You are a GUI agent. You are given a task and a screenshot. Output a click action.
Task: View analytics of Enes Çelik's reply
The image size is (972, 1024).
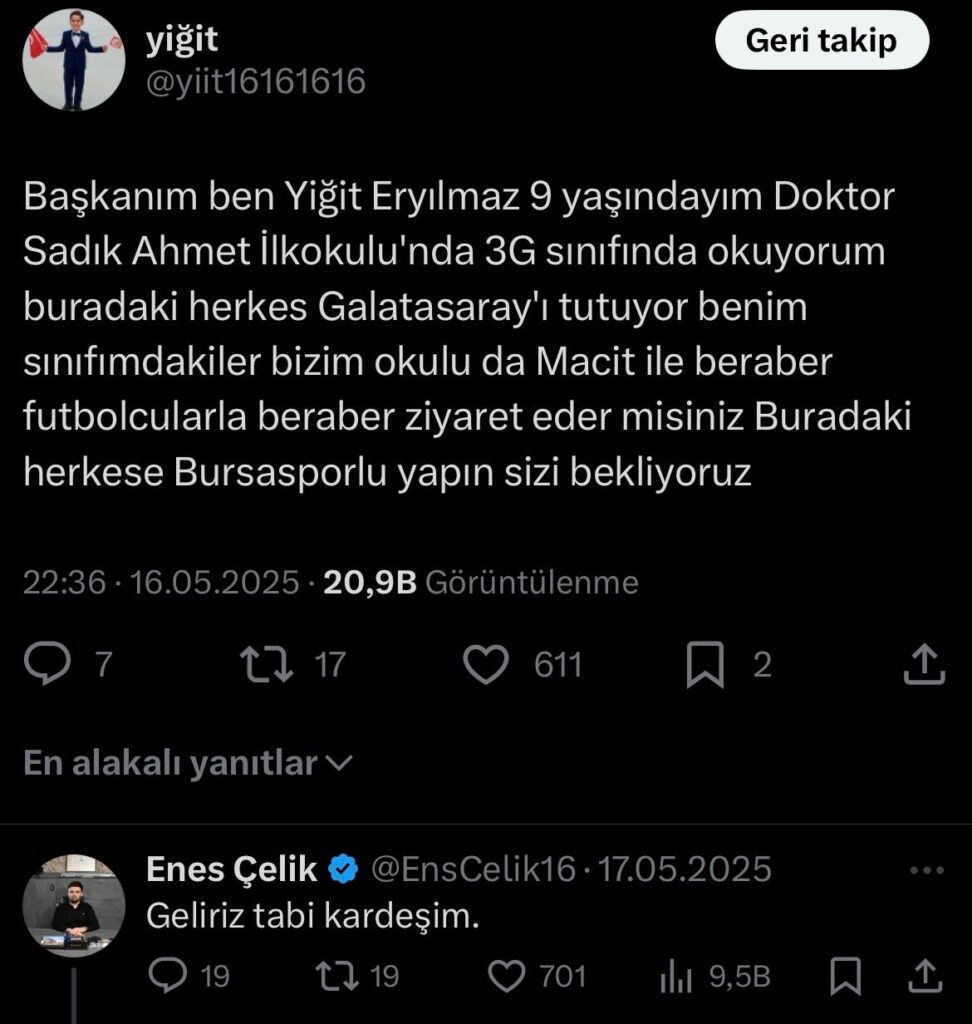tap(678, 976)
